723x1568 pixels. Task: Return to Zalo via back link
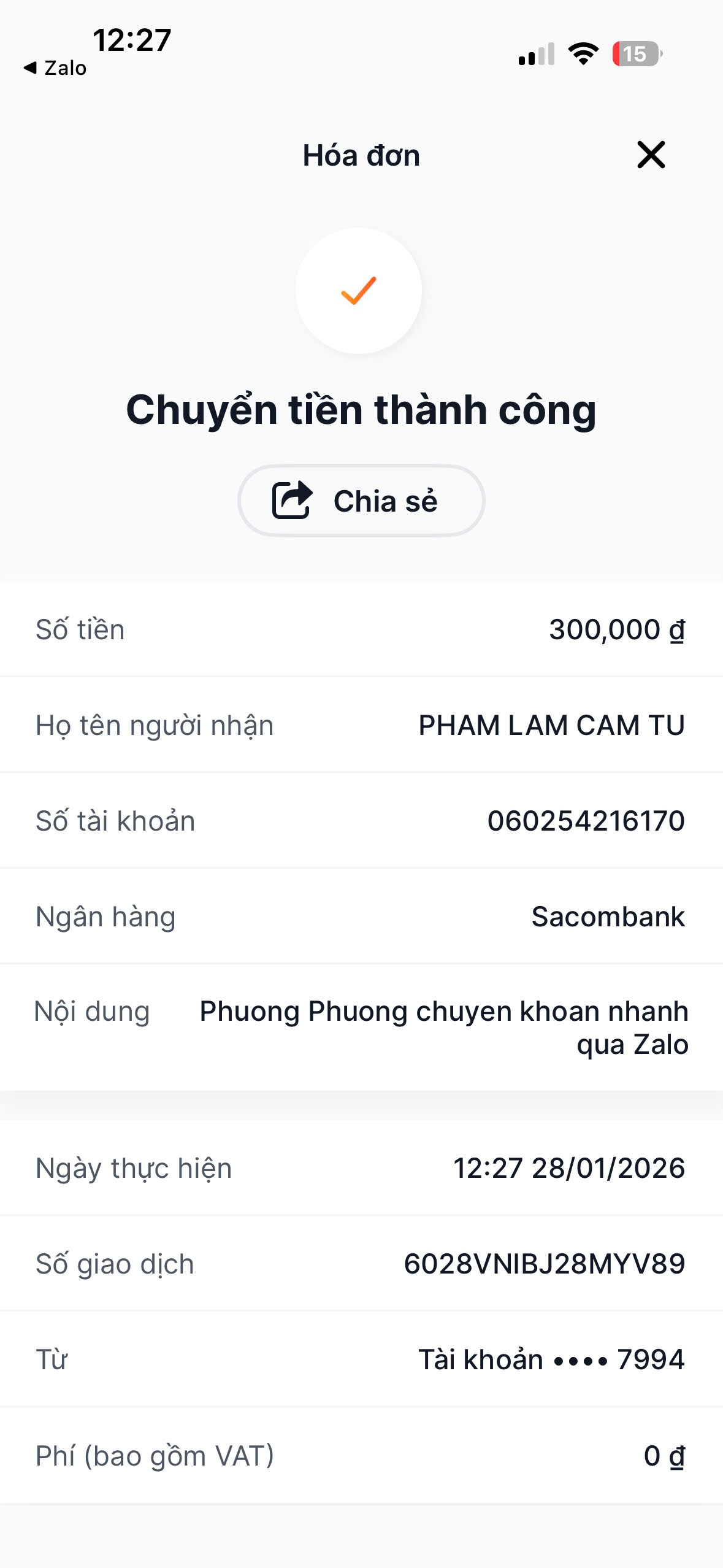coord(55,68)
